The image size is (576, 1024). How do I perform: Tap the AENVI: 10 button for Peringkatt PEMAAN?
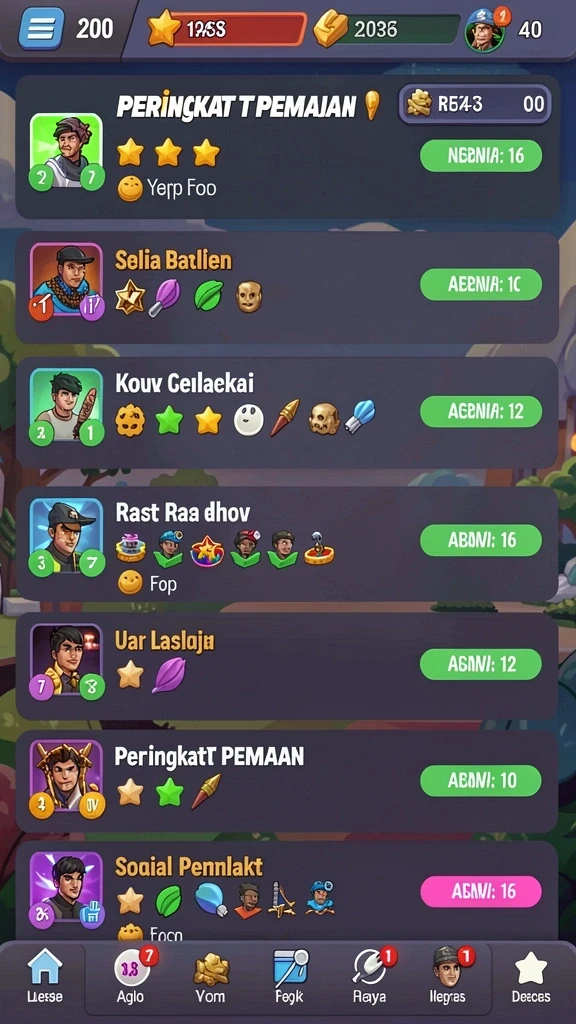click(x=481, y=780)
